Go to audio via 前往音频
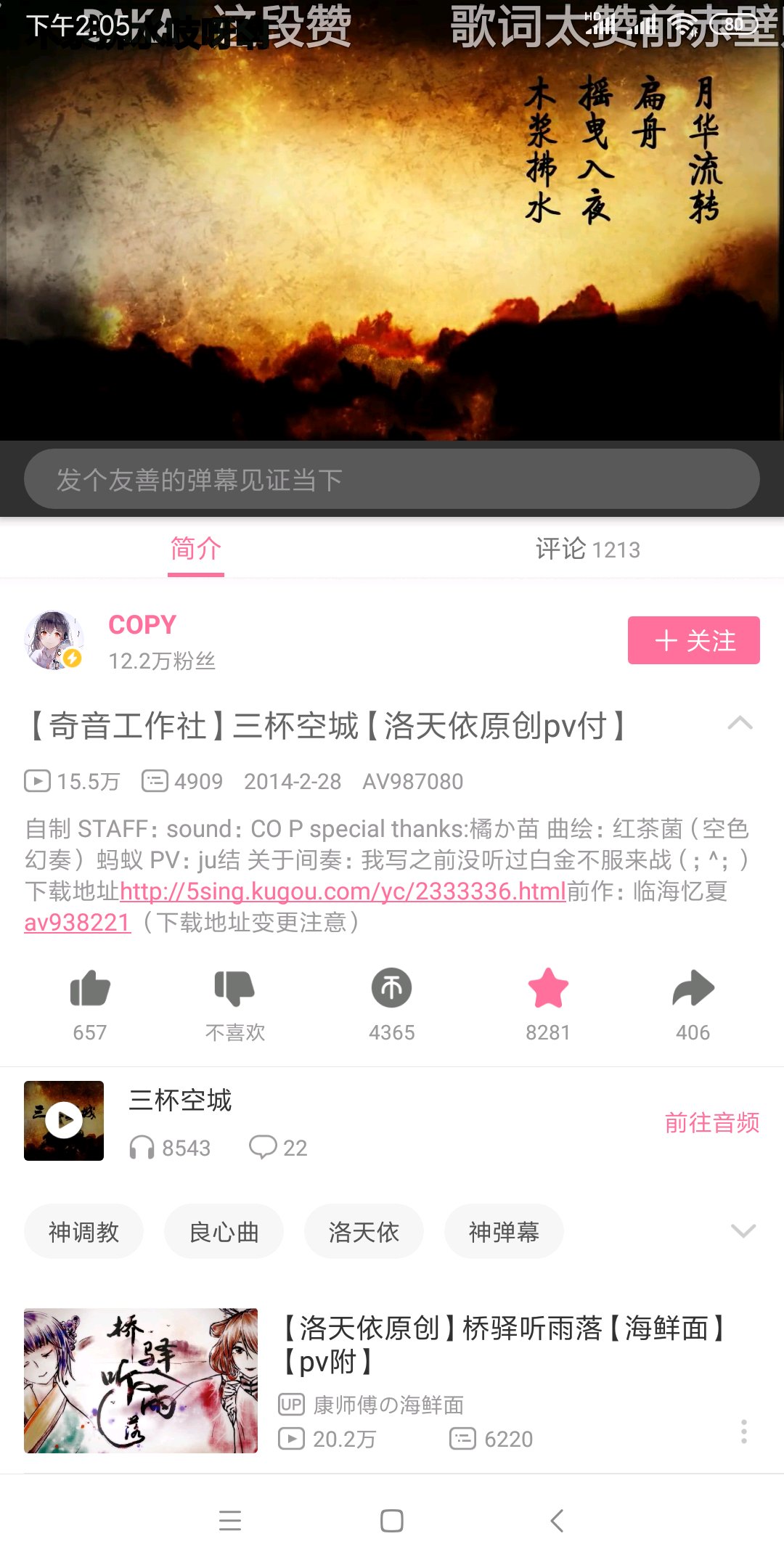This screenshot has width=784, height=1568. 711,1123
